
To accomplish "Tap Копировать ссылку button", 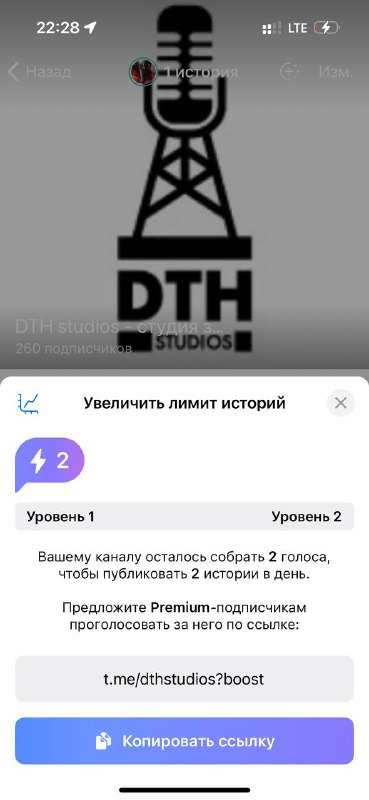I will click(184, 741).
